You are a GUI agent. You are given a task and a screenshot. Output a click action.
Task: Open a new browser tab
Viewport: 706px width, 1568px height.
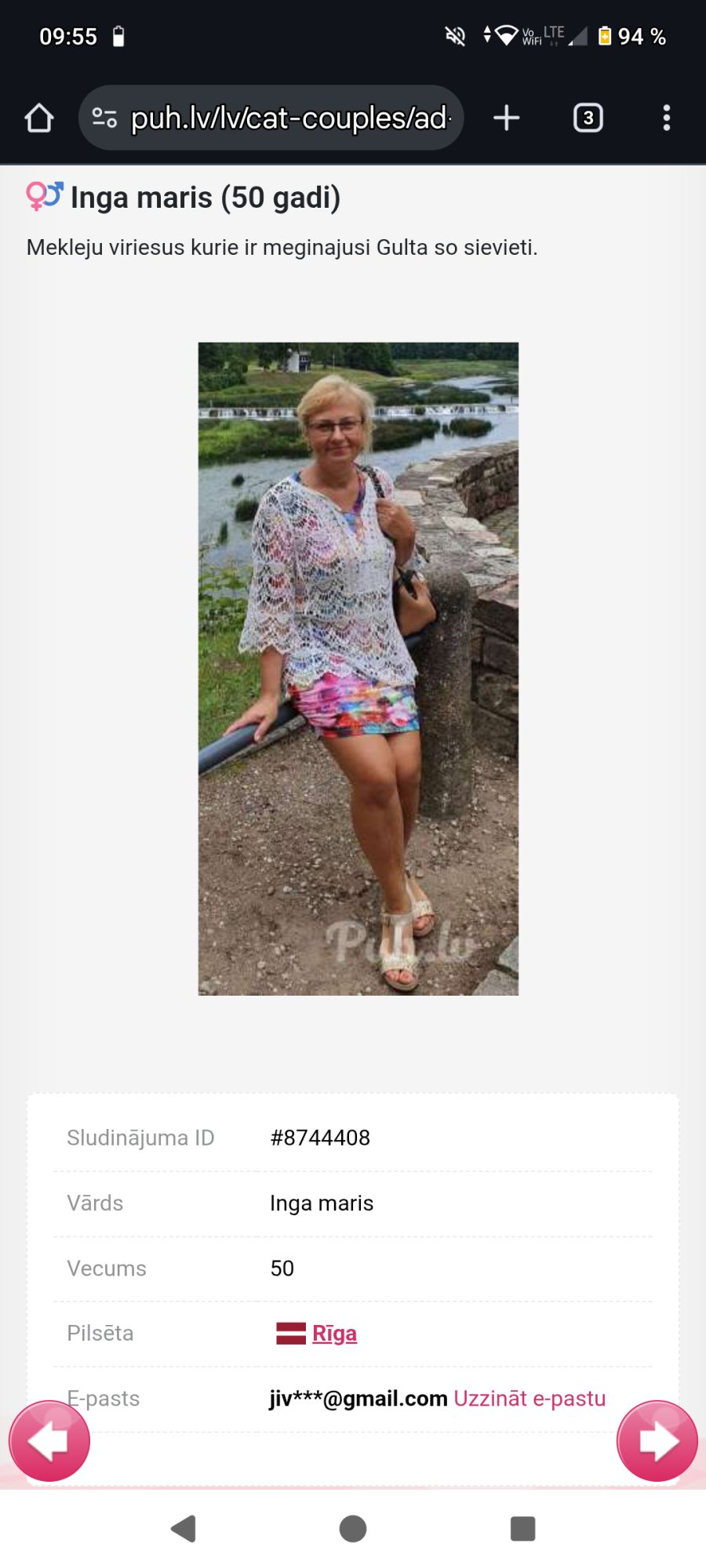(507, 118)
